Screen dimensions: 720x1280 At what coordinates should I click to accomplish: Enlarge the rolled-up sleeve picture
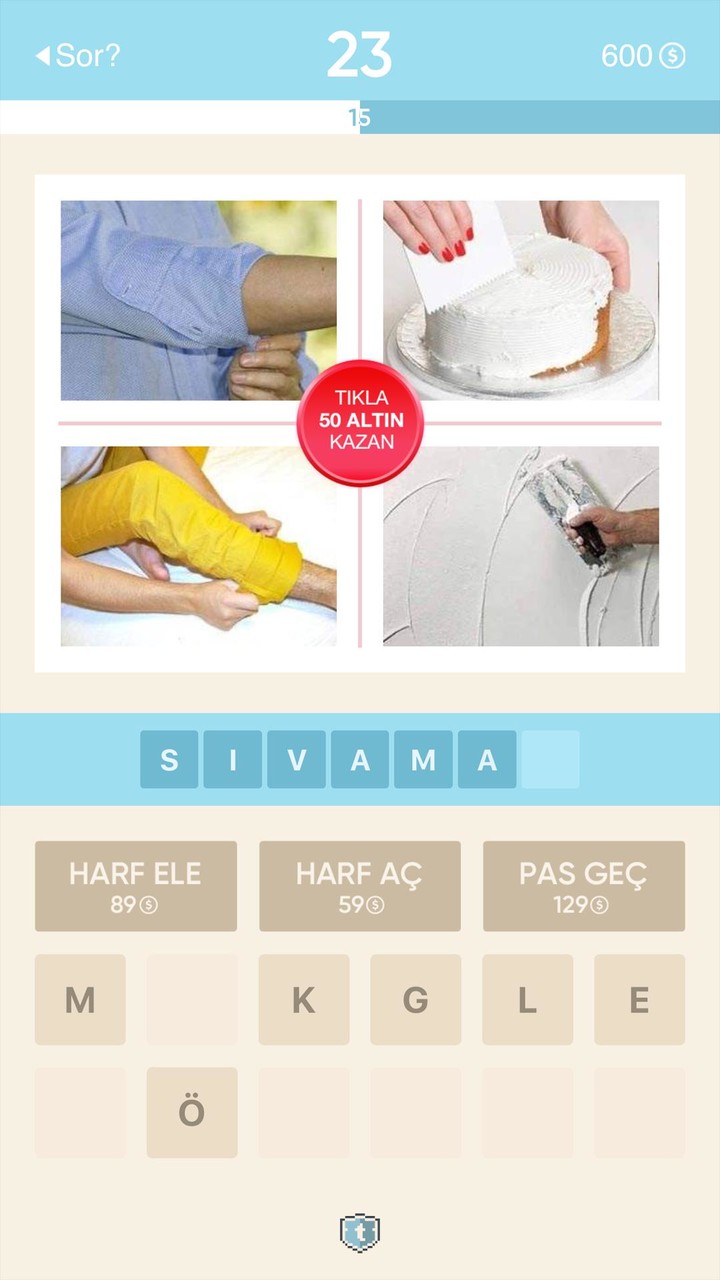pos(198,300)
